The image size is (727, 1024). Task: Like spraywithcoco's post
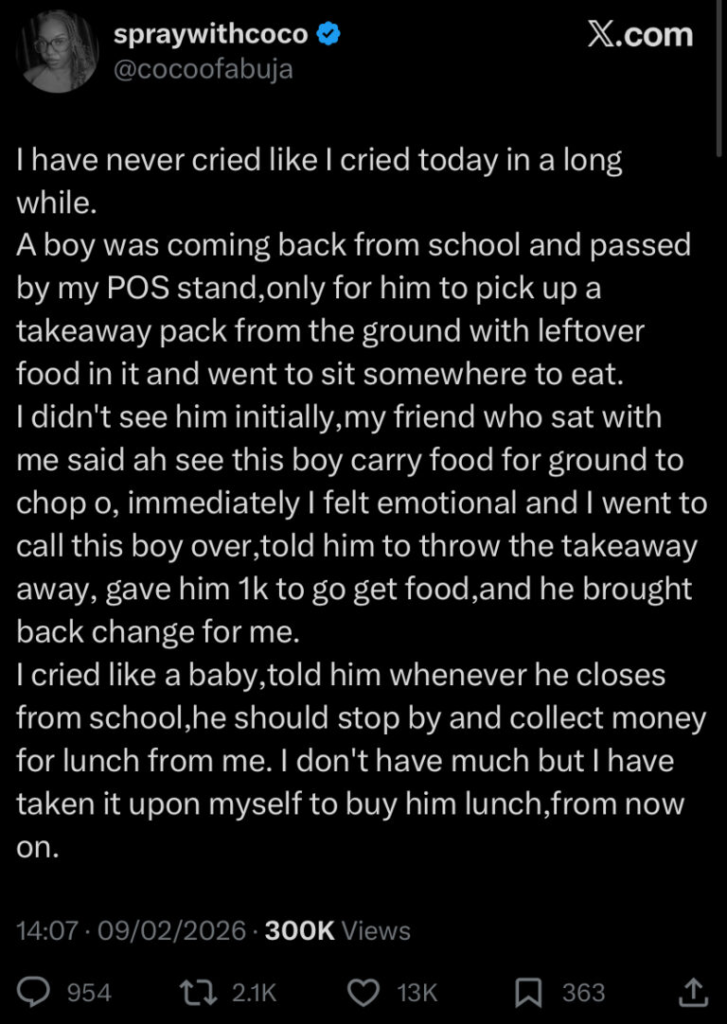(367, 992)
